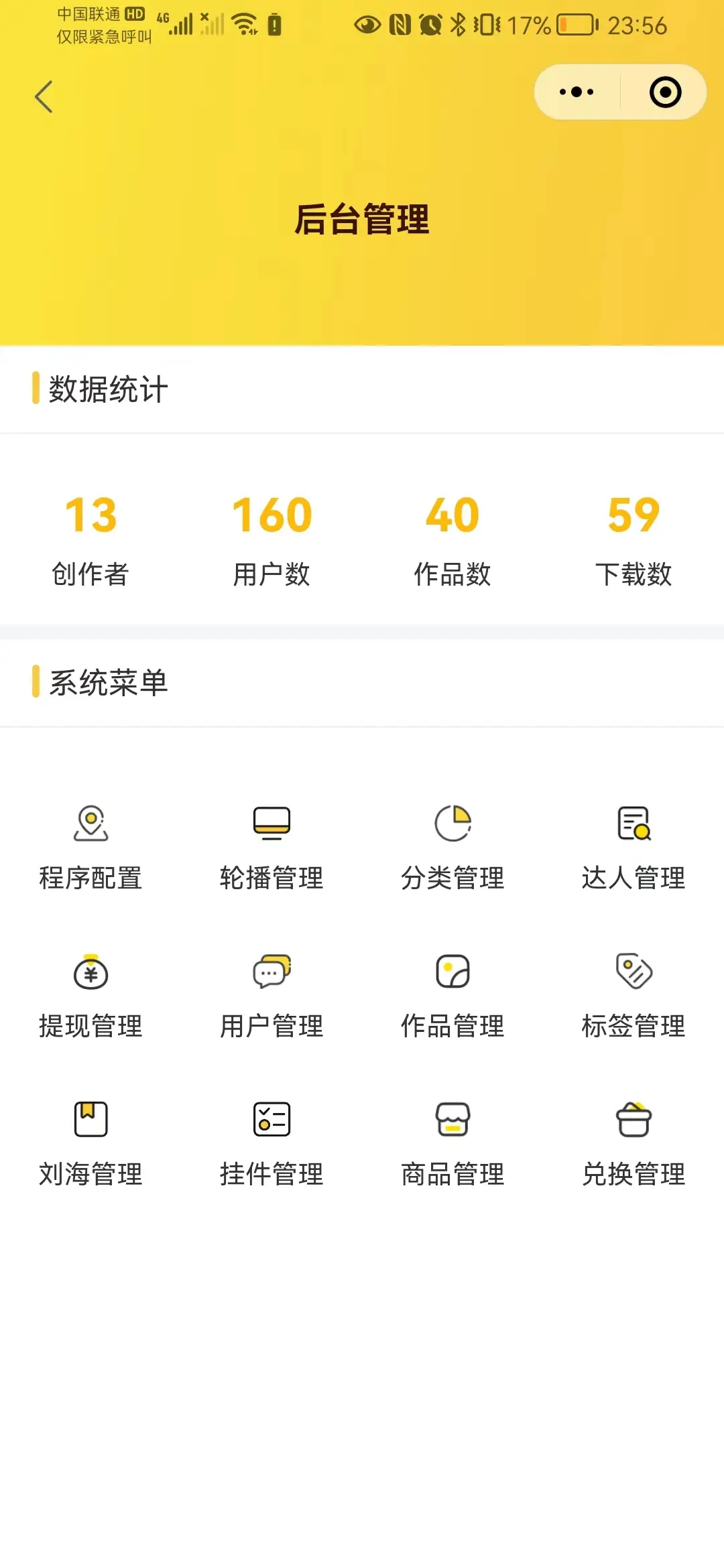Close the mini program via circle button
The width and height of the screenshot is (724, 1568).
click(x=665, y=92)
